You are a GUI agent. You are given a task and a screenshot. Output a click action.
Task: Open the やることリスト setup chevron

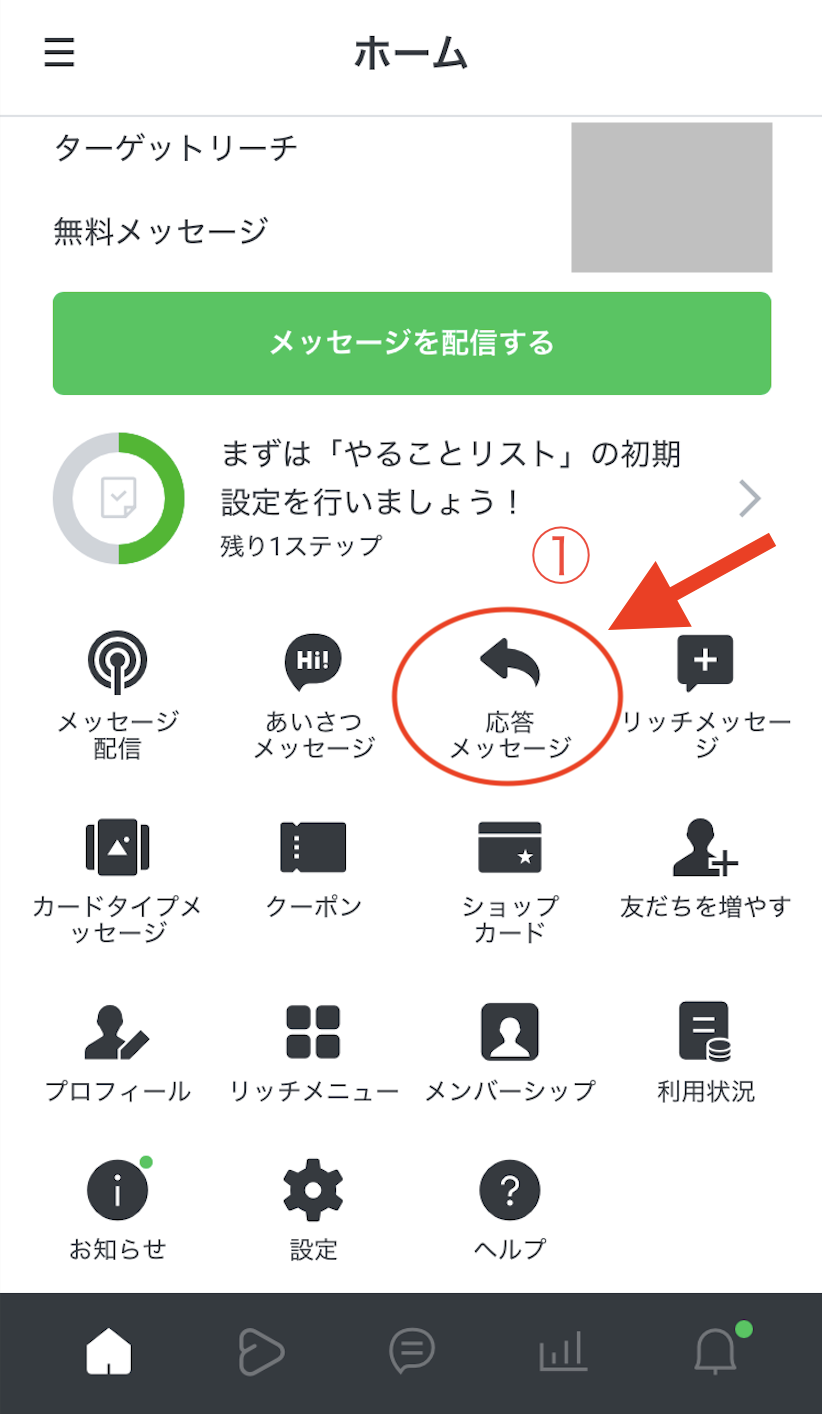(750, 498)
